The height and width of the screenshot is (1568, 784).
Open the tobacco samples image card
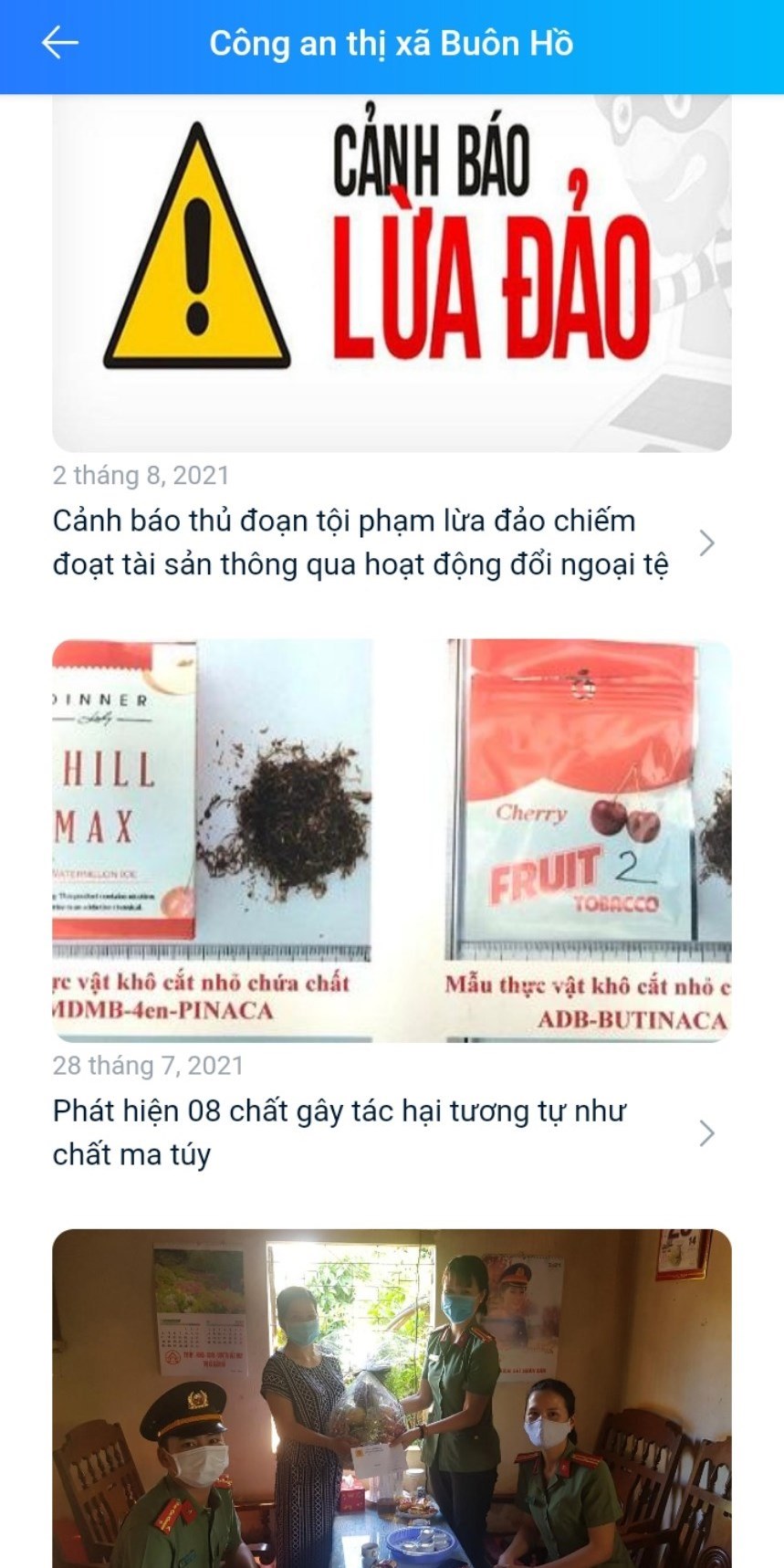point(392,840)
